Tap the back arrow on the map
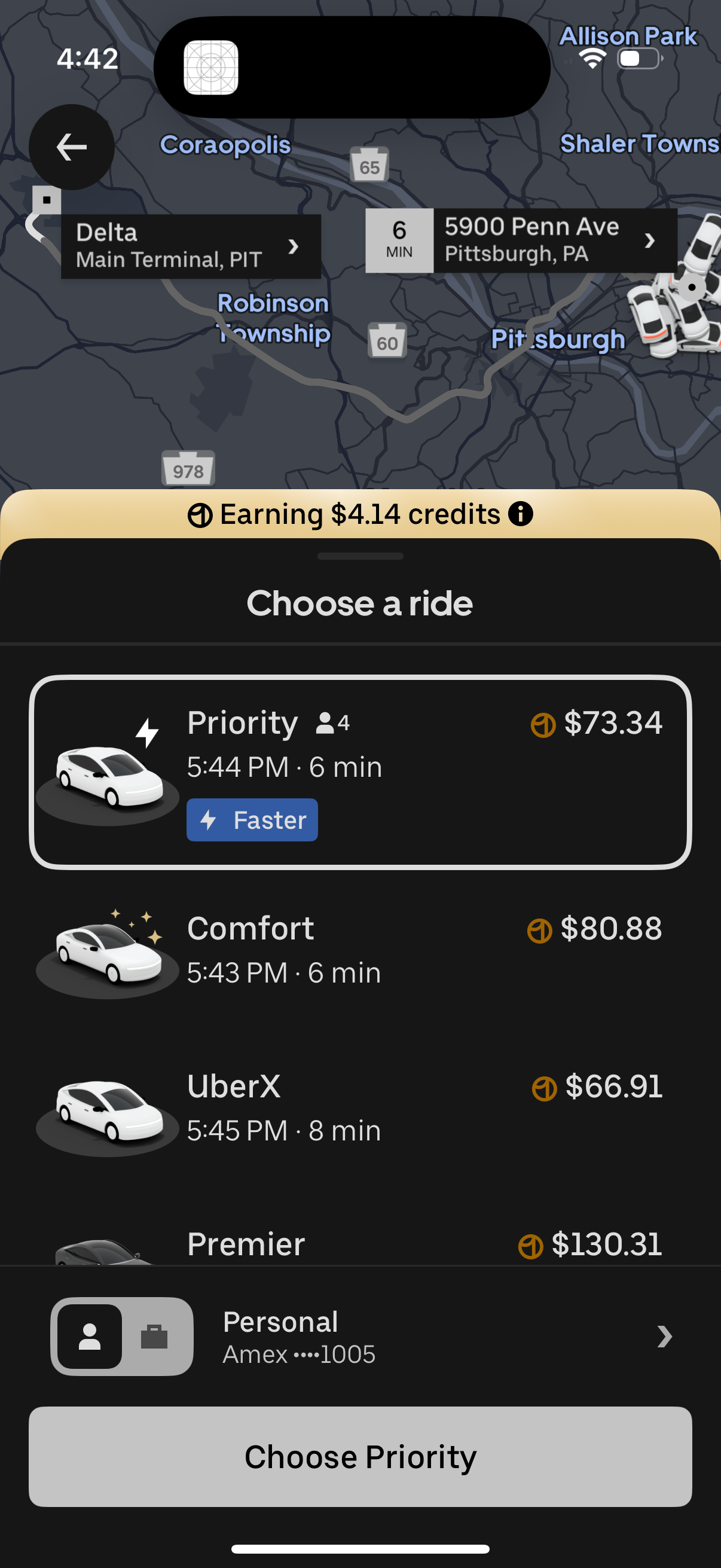Screen dimensions: 721x1568 click(x=71, y=147)
